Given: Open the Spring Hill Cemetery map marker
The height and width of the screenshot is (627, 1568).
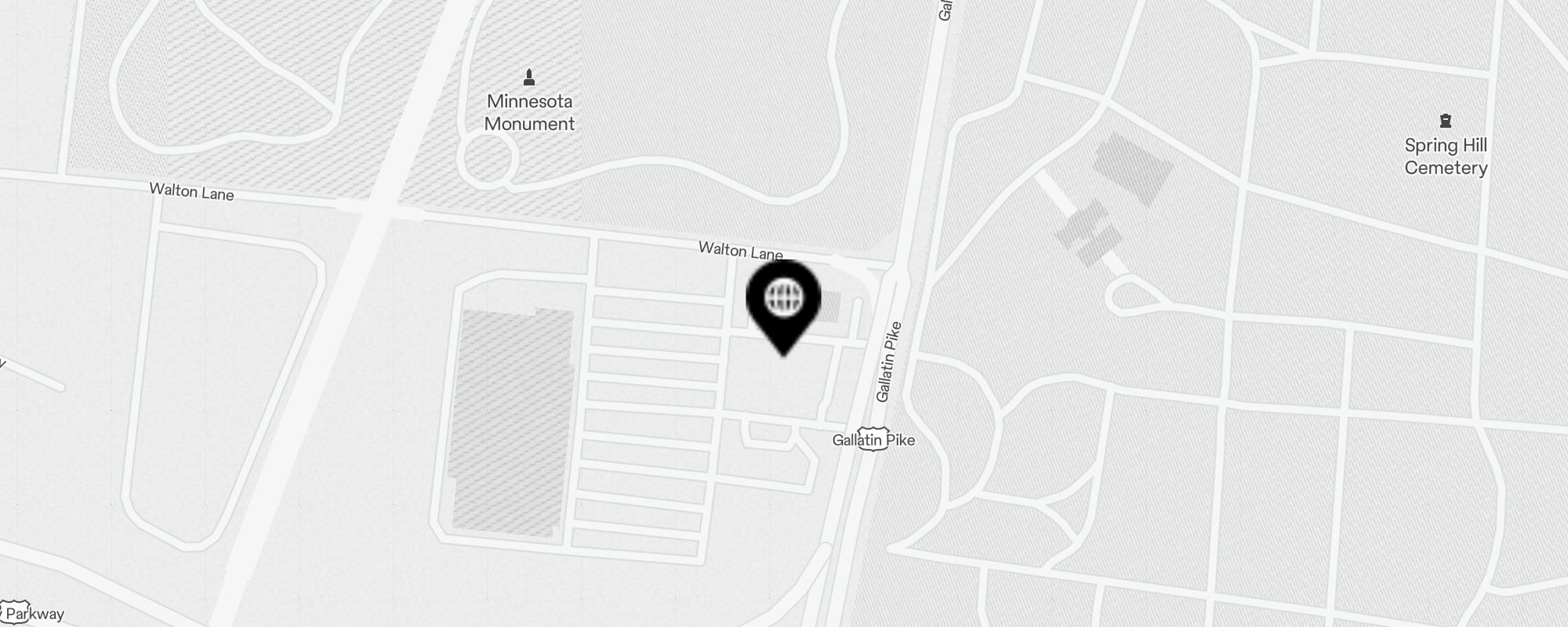Looking at the screenshot, I should 1445,121.
